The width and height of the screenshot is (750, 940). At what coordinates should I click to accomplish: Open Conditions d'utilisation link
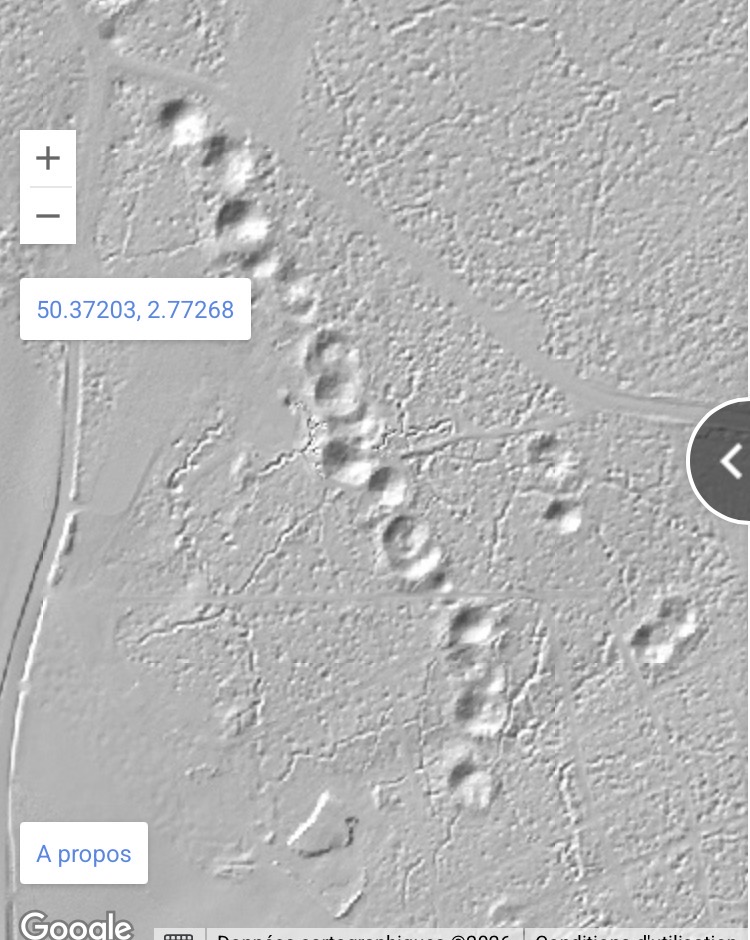[640, 936]
